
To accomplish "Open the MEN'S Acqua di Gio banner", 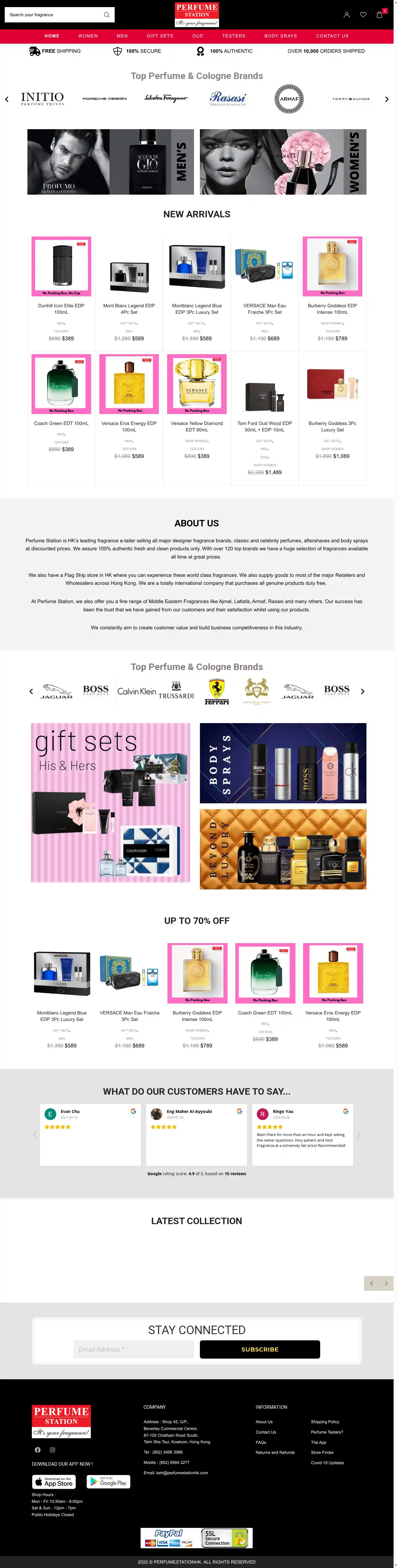I will [110, 161].
